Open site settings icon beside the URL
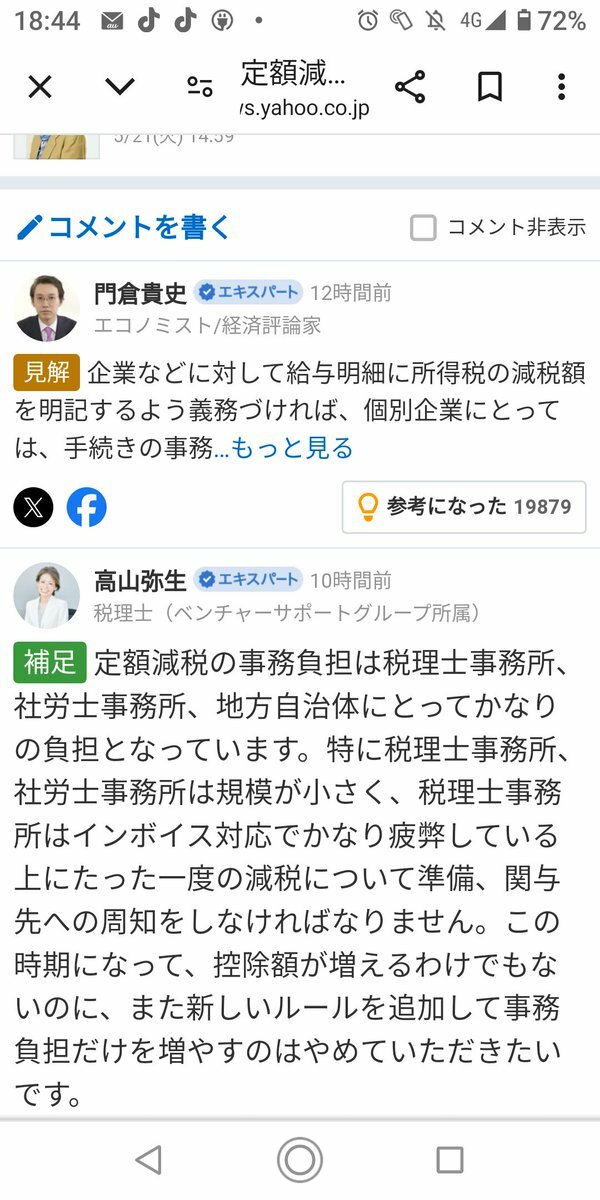 [200, 87]
